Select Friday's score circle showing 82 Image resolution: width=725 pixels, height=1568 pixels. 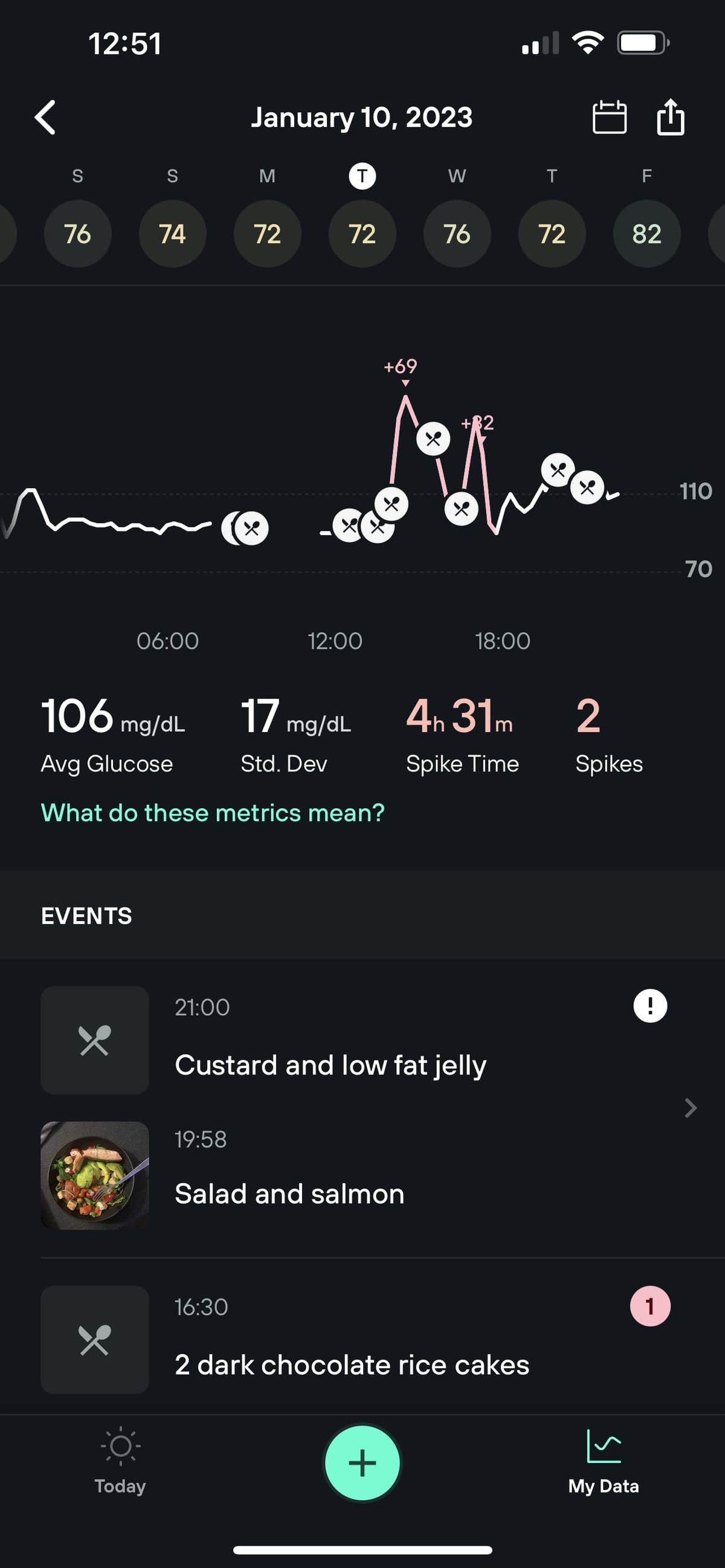(x=646, y=234)
